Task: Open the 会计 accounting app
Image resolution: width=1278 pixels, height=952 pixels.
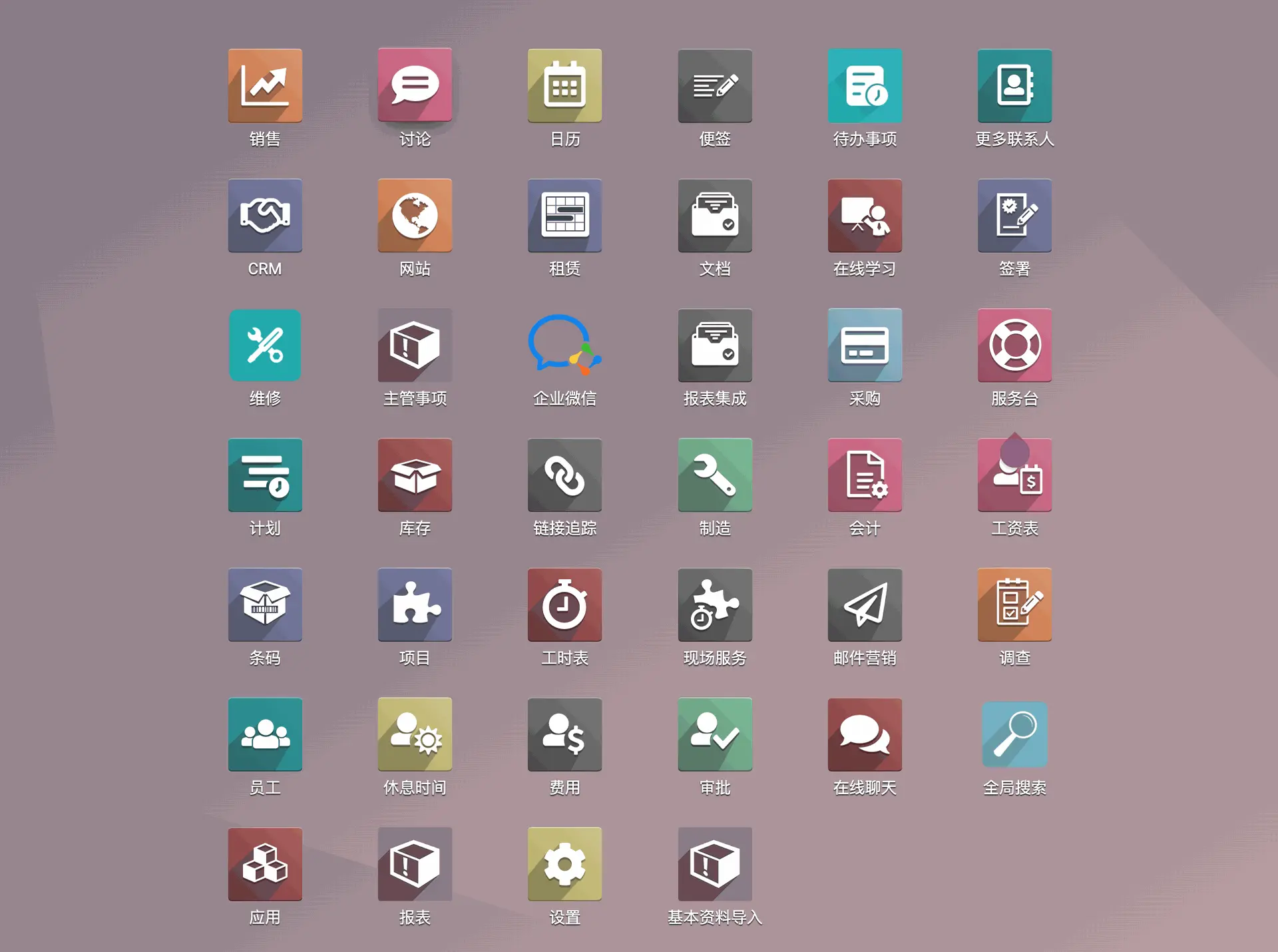Action: [865, 475]
